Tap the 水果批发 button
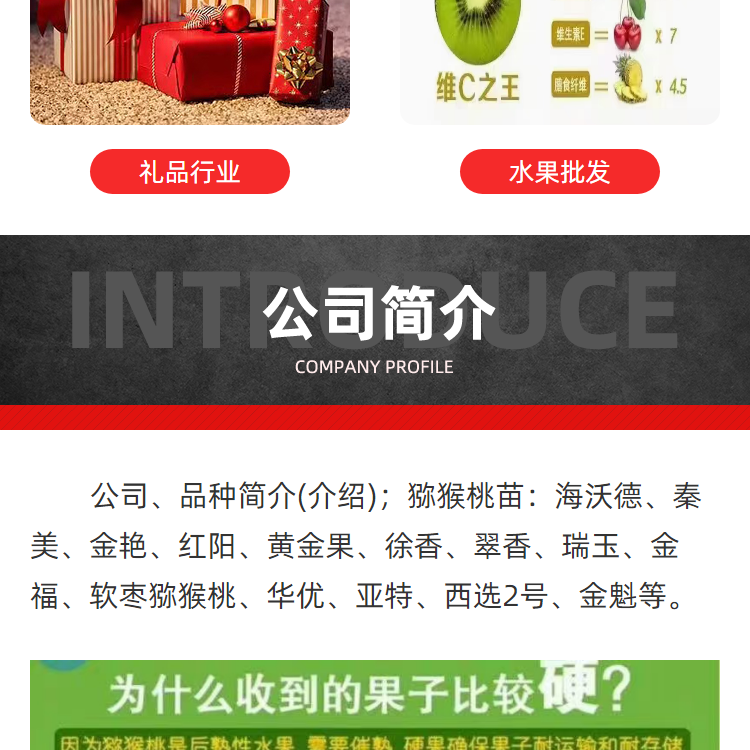Viewport: 750px width, 750px height. (x=560, y=171)
